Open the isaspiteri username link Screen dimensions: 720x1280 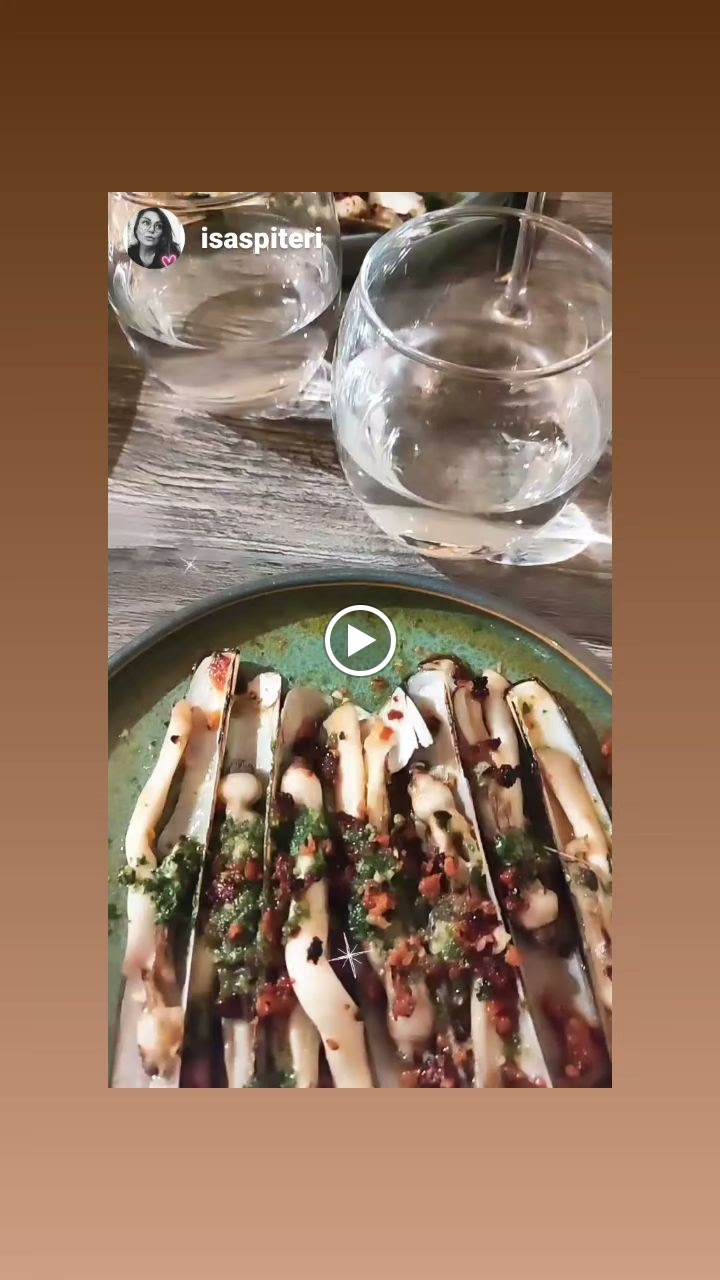pos(261,239)
